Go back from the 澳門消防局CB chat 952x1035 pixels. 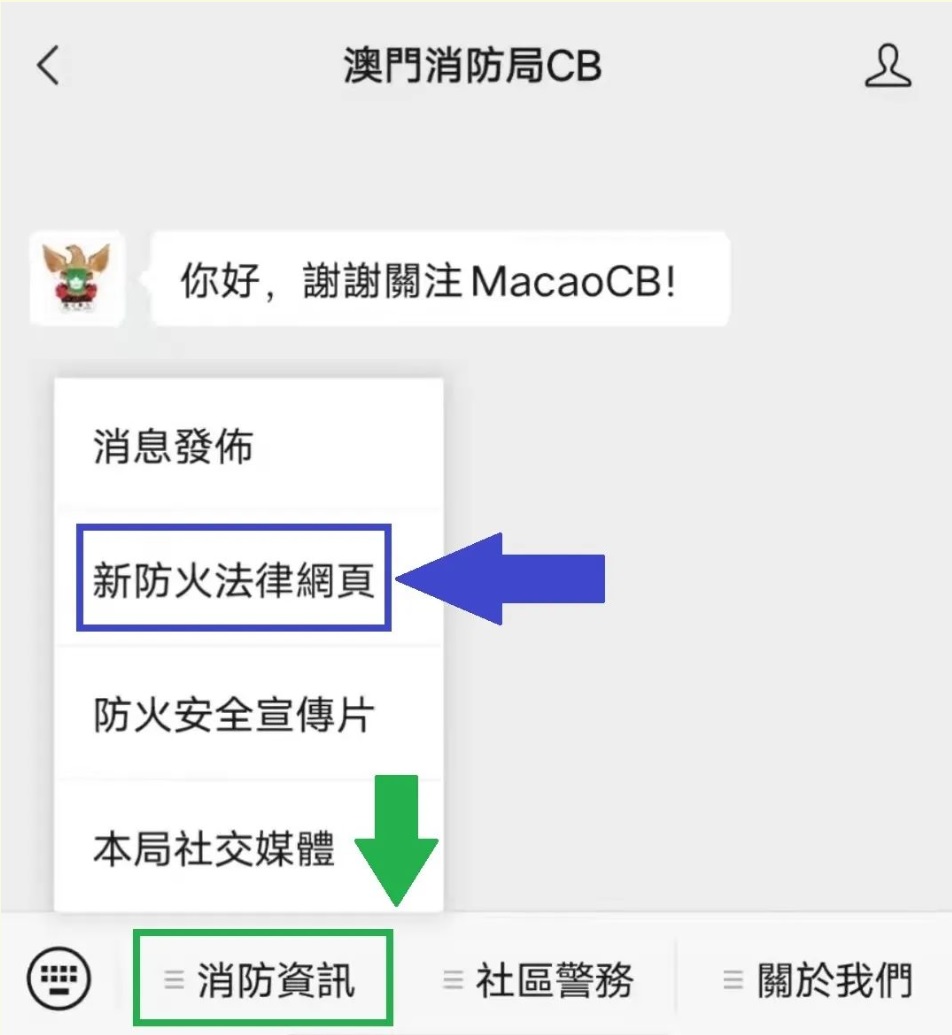pyautogui.click(x=48, y=67)
